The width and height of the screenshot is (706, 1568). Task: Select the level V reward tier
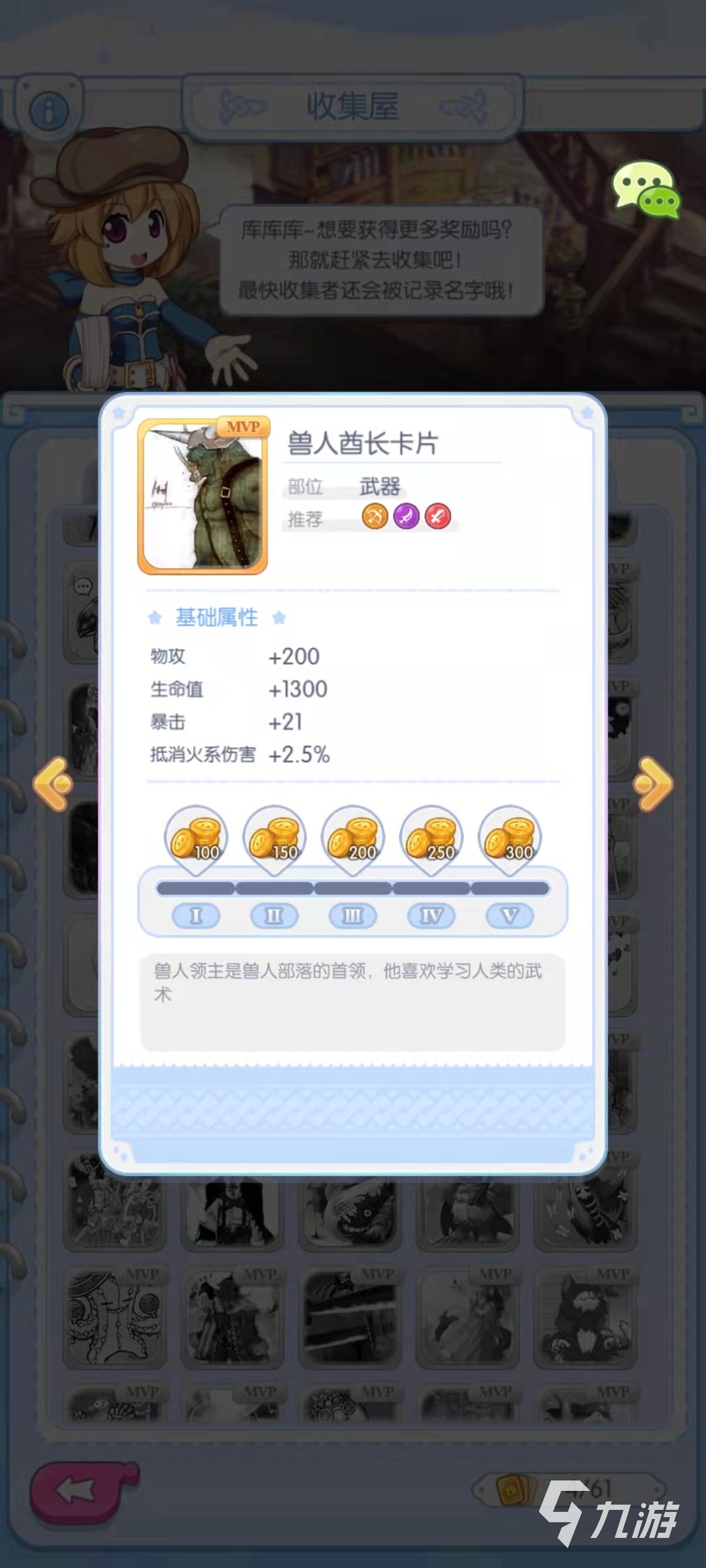(509, 915)
